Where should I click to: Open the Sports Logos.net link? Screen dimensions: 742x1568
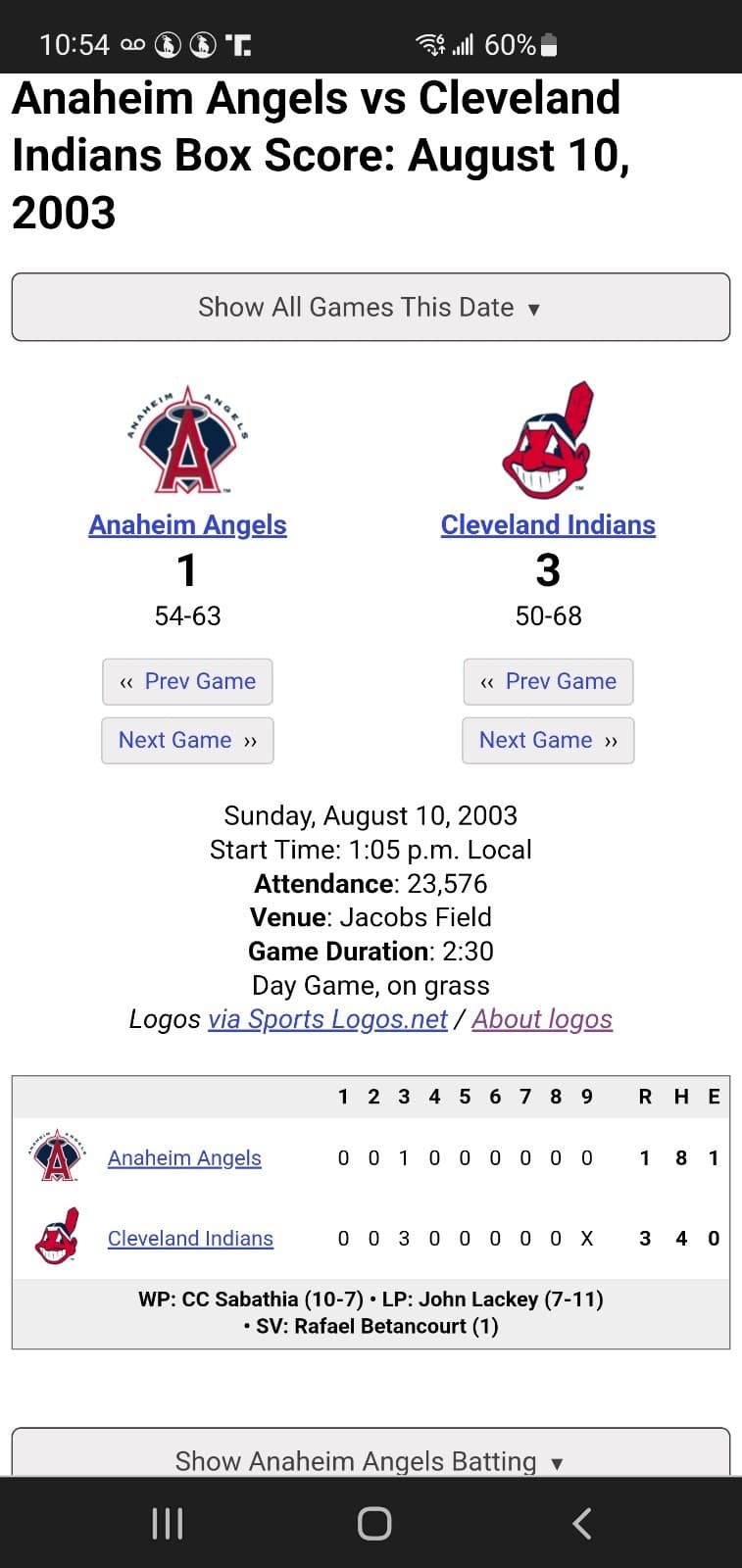327,1019
